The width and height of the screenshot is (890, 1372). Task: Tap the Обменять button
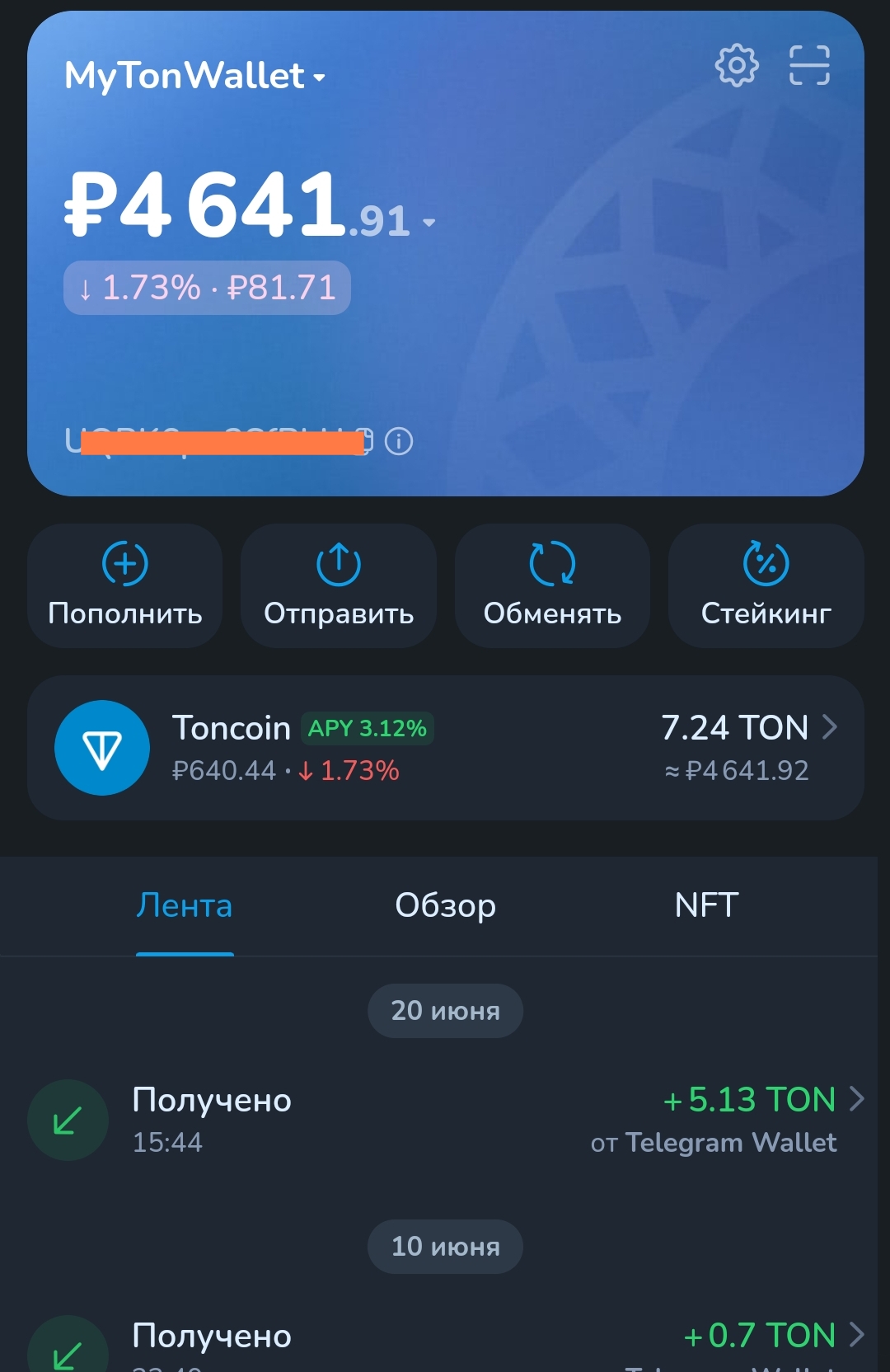click(x=552, y=585)
